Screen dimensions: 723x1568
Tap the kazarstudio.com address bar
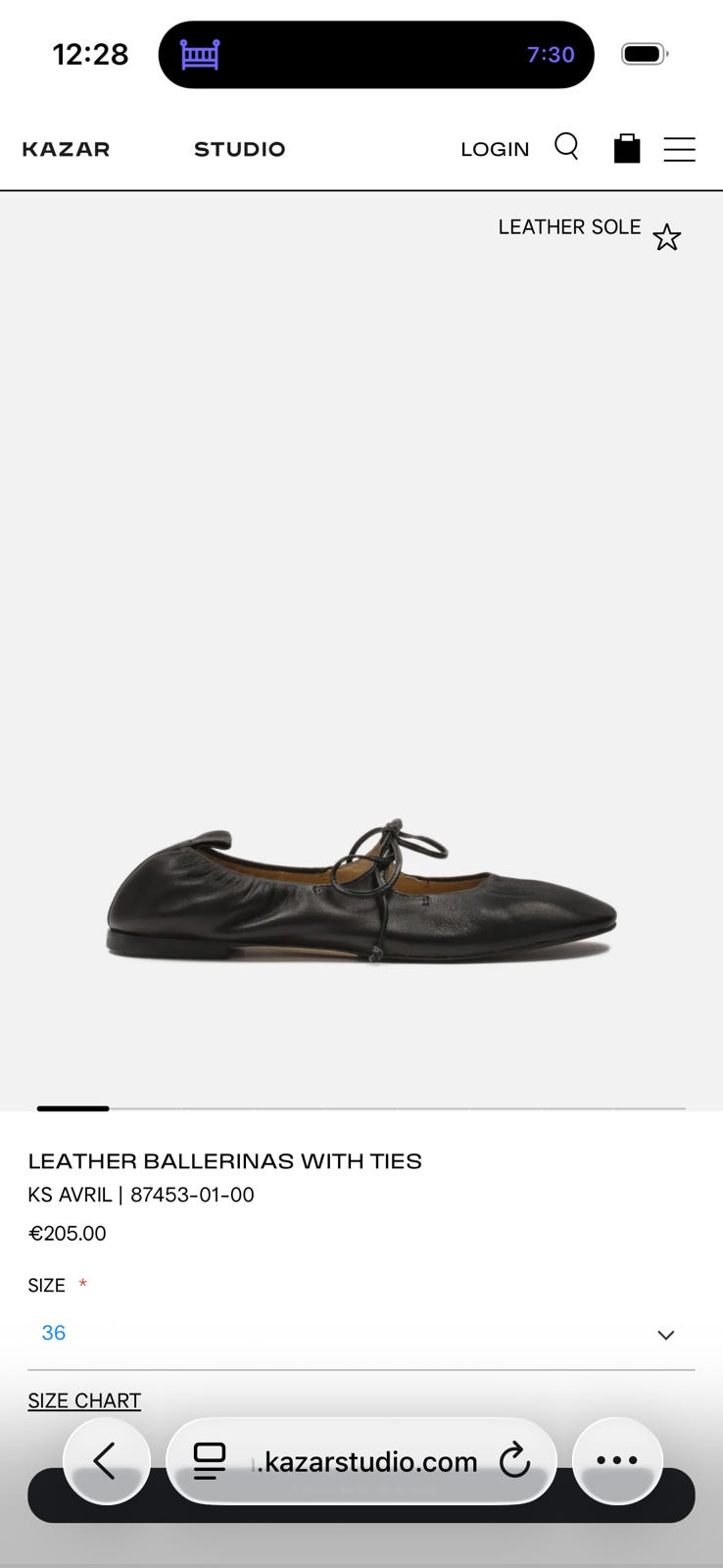(x=362, y=1461)
